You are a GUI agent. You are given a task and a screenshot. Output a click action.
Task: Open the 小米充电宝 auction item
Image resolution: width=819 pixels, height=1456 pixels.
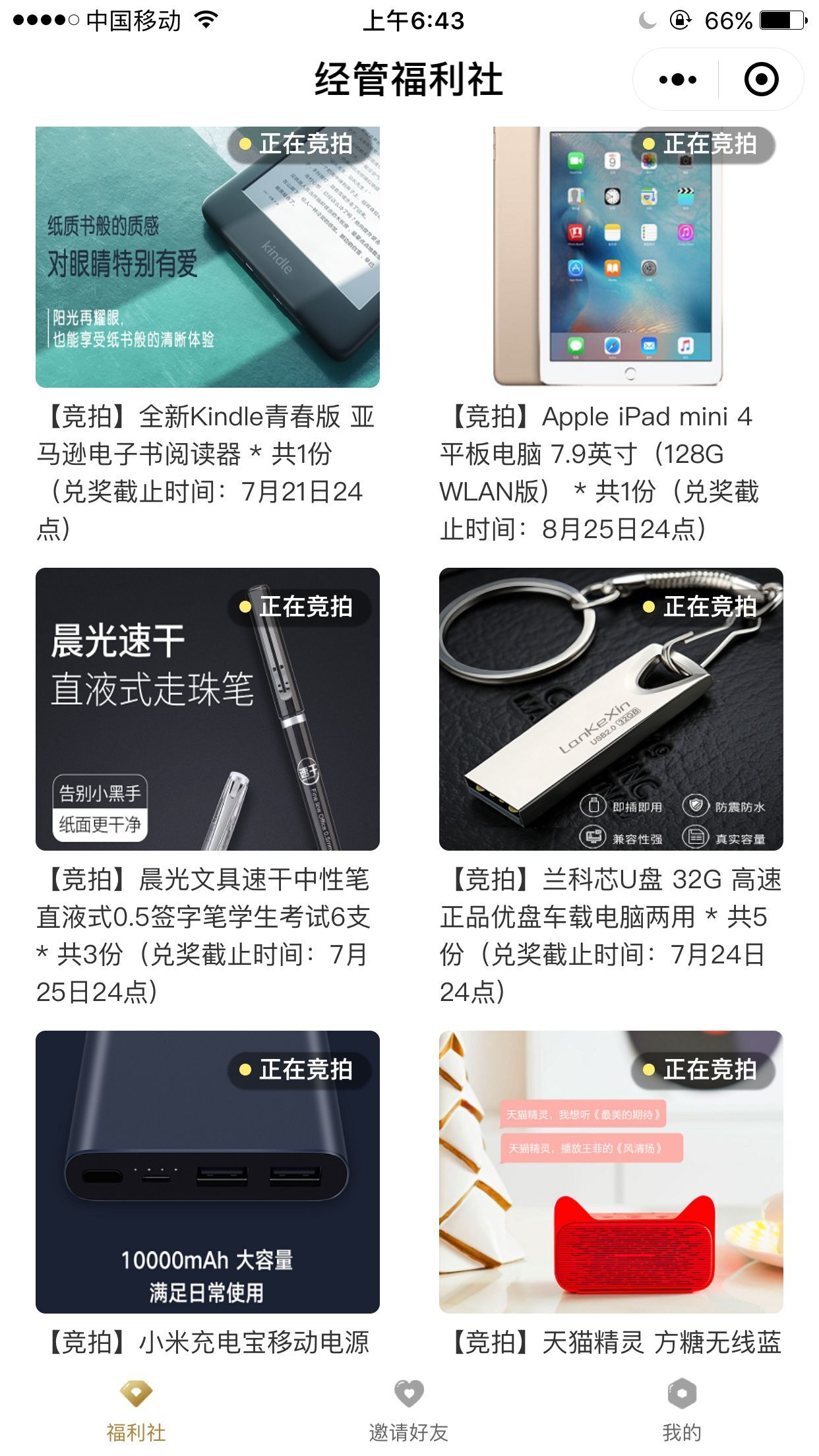point(207,1172)
